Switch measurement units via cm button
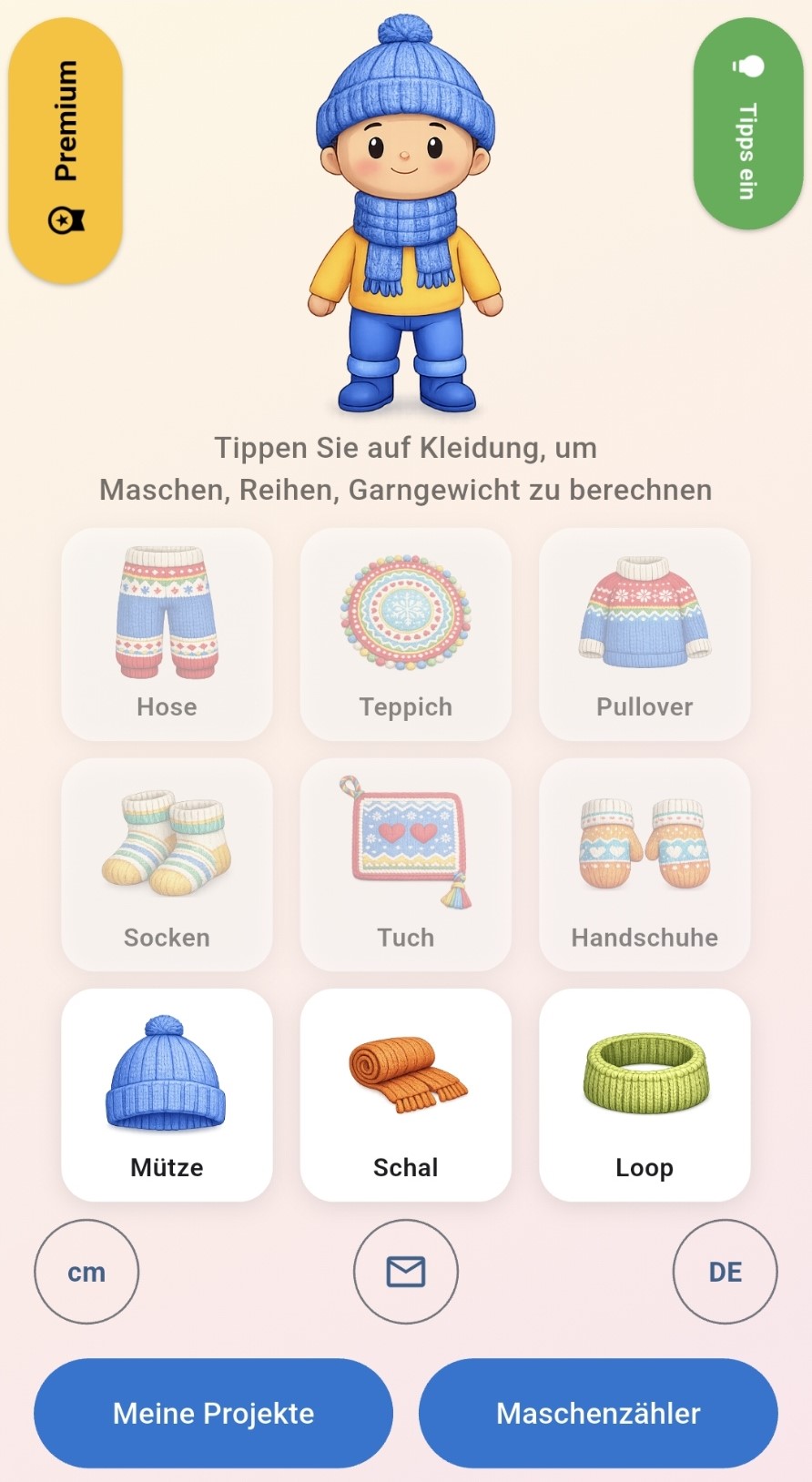Image resolution: width=812 pixels, height=1482 pixels. point(86,1272)
